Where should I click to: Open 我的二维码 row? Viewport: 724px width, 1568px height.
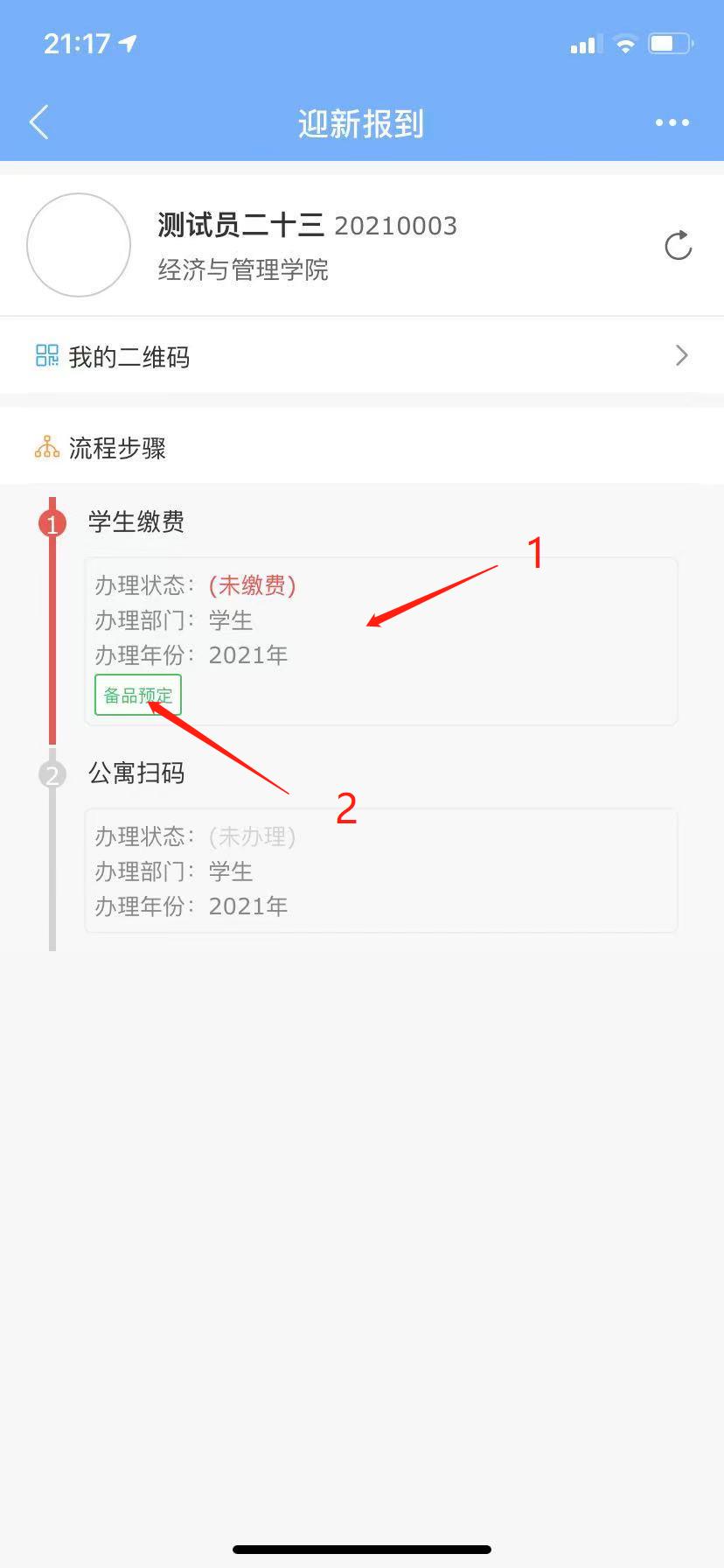(x=362, y=356)
